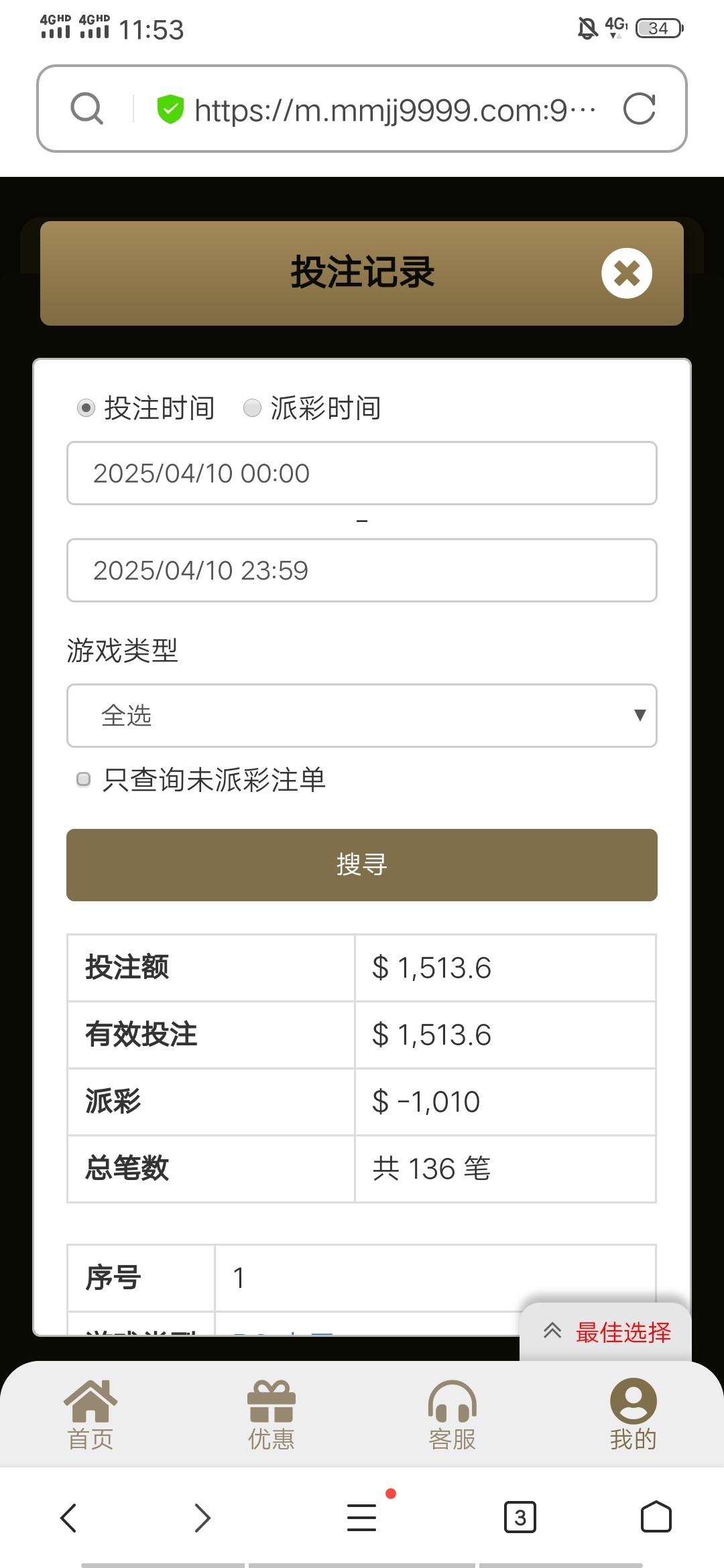Viewport: 724px width, 1568px height.
Task: Go to the browser home page
Action: coord(656,1518)
